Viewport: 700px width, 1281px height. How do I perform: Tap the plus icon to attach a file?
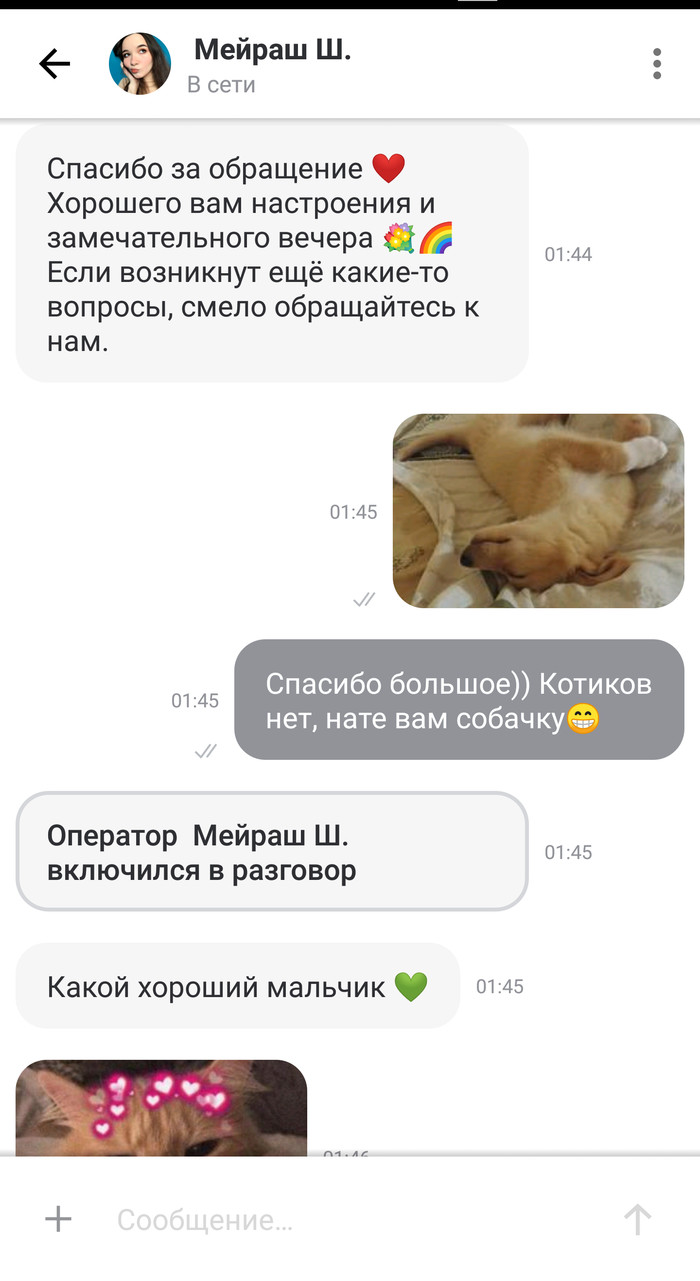coord(58,1219)
